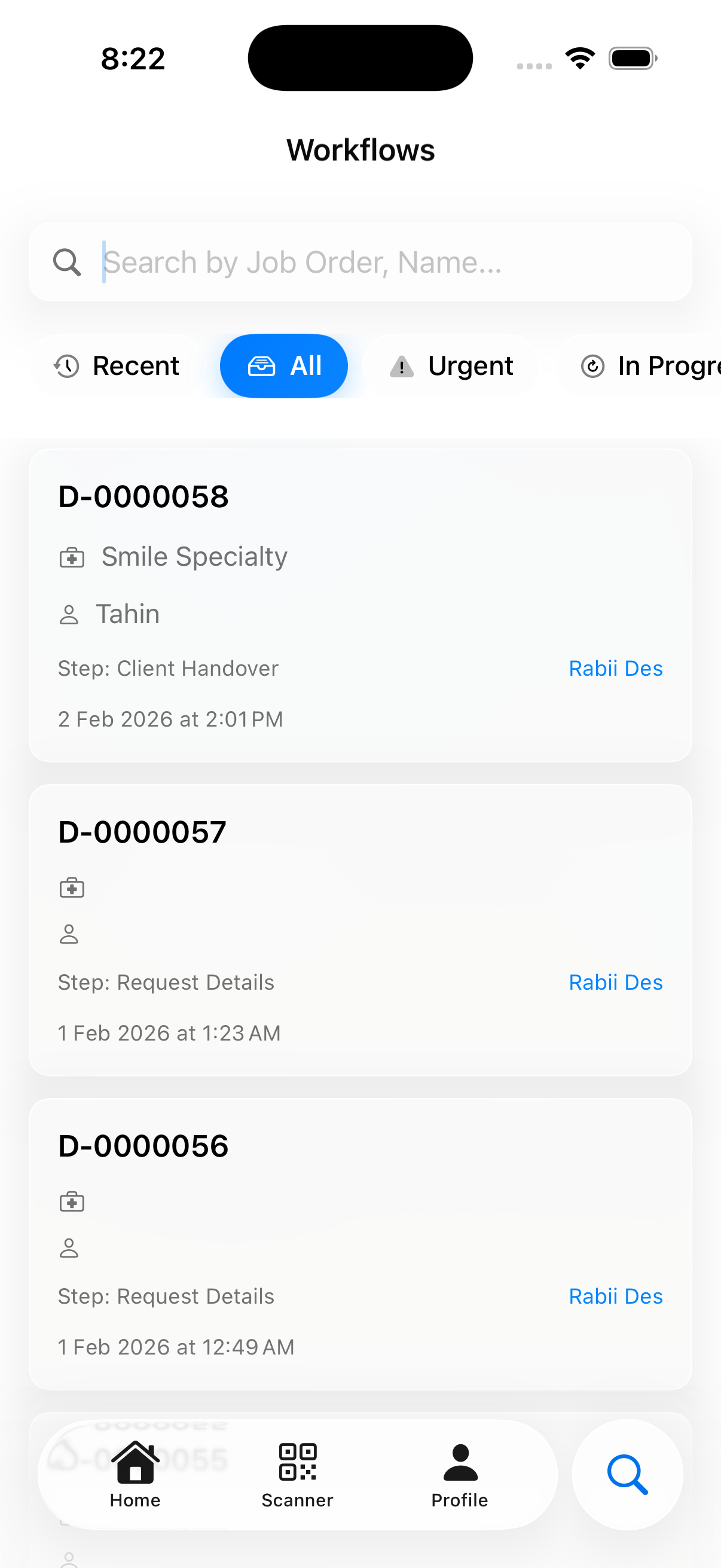
Task: Open the Rabii Des link on D-0000058
Action: (x=615, y=669)
